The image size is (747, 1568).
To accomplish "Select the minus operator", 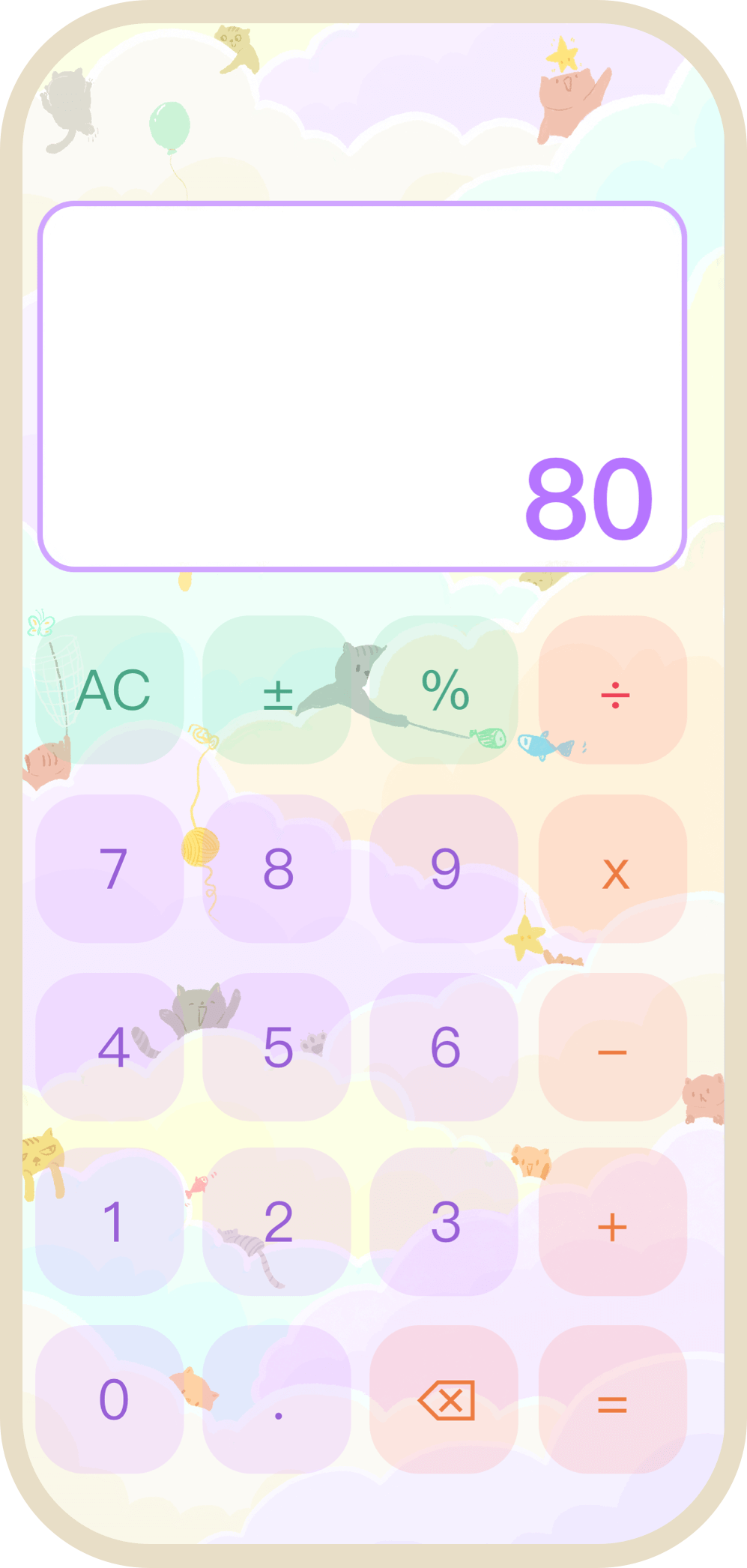I will (x=613, y=1047).
